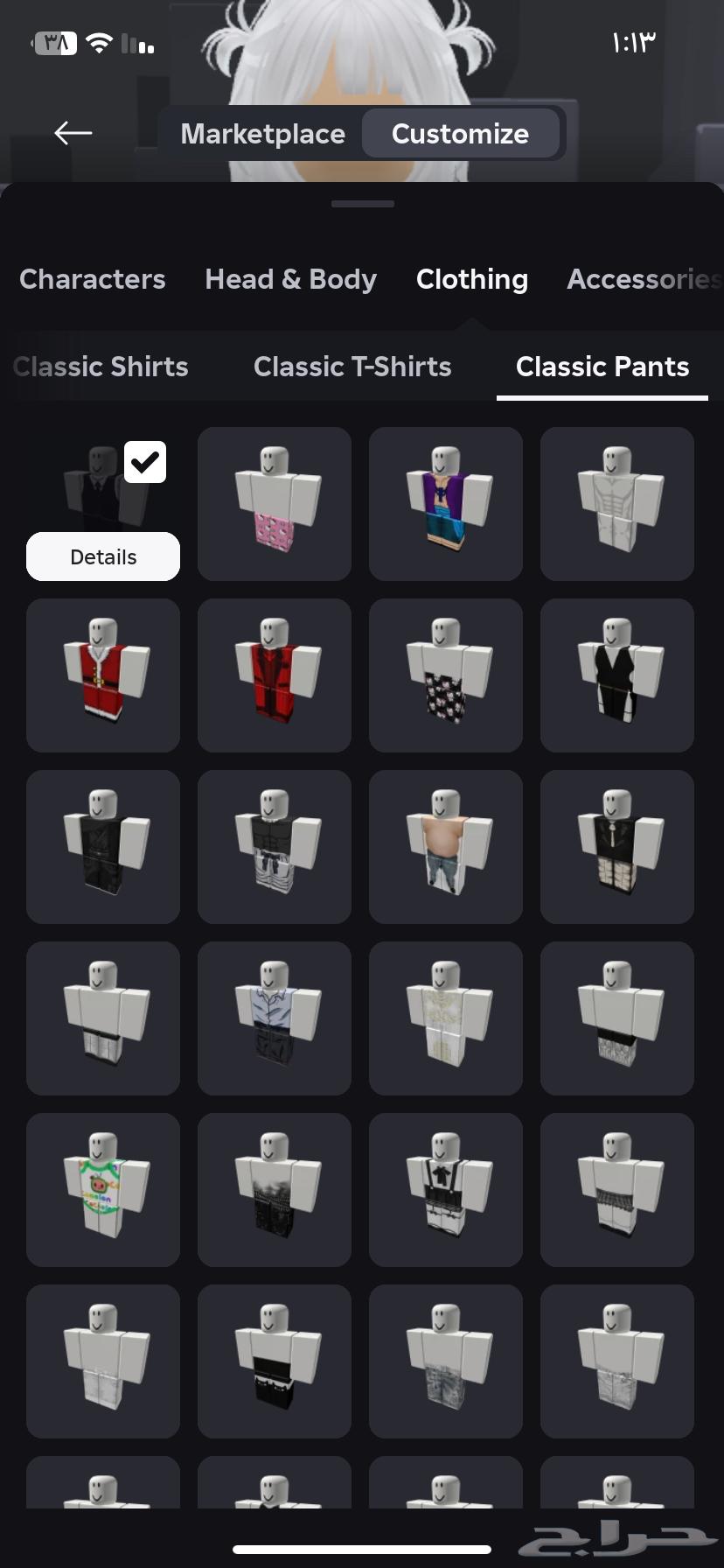
Task: Open Details for the equipped outfit
Action: [102, 556]
